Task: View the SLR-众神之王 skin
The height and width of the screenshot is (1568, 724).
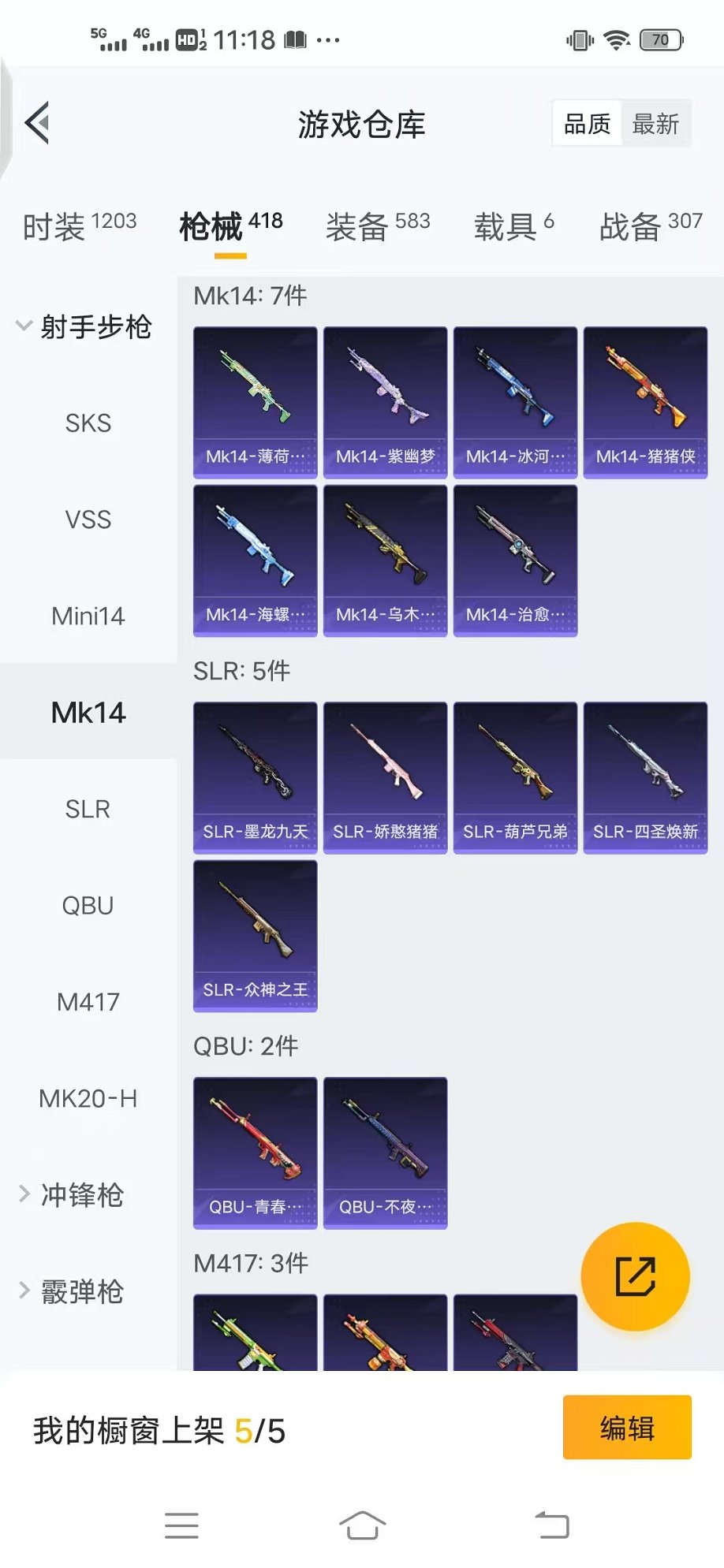Action: coord(256,935)
